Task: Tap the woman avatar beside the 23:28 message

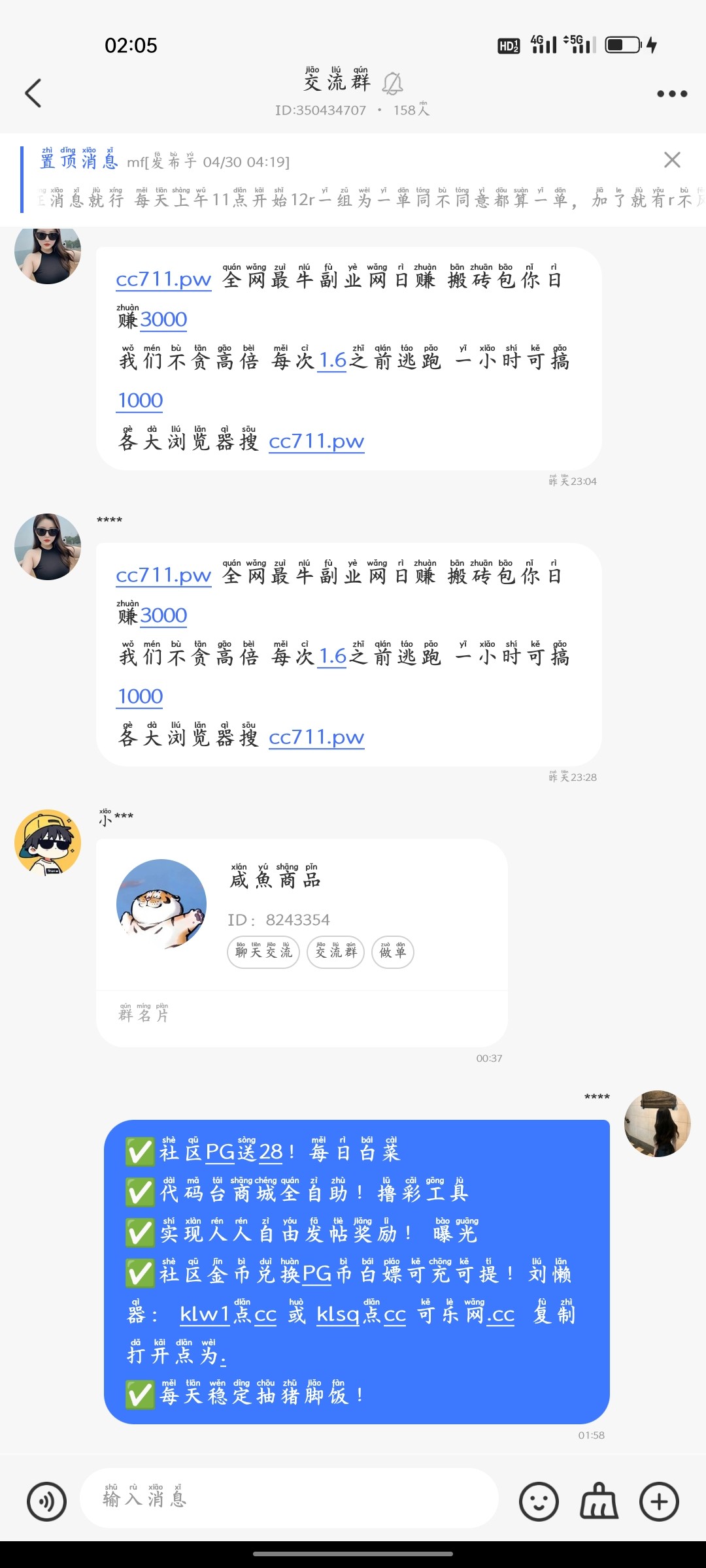Action: tap(48, 547)
